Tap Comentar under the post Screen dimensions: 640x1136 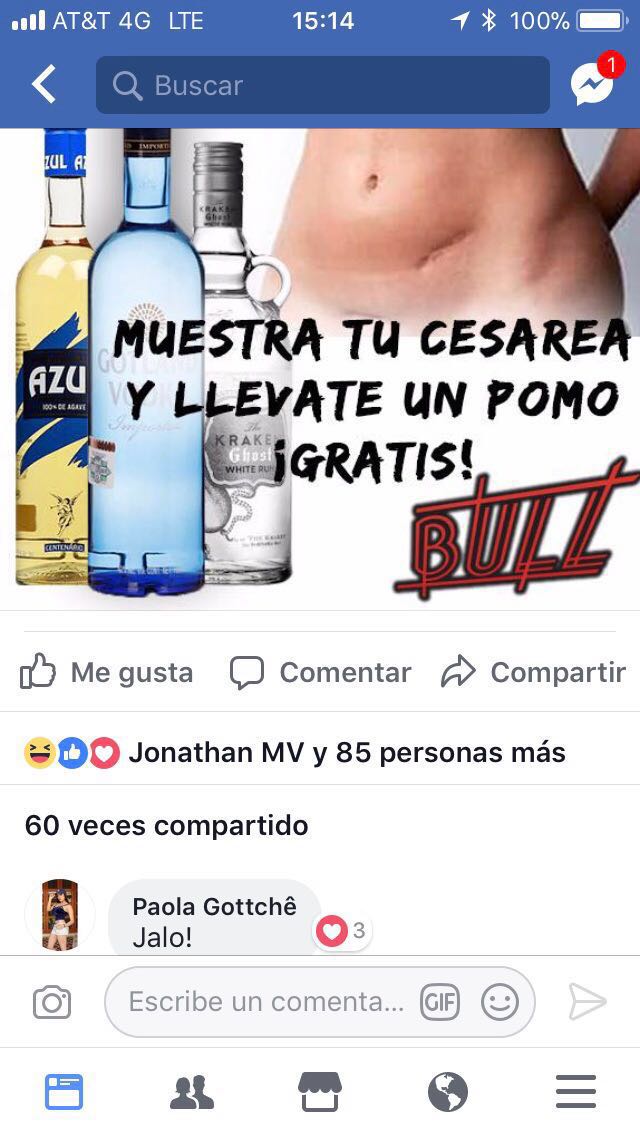click(x=321, y=673)
